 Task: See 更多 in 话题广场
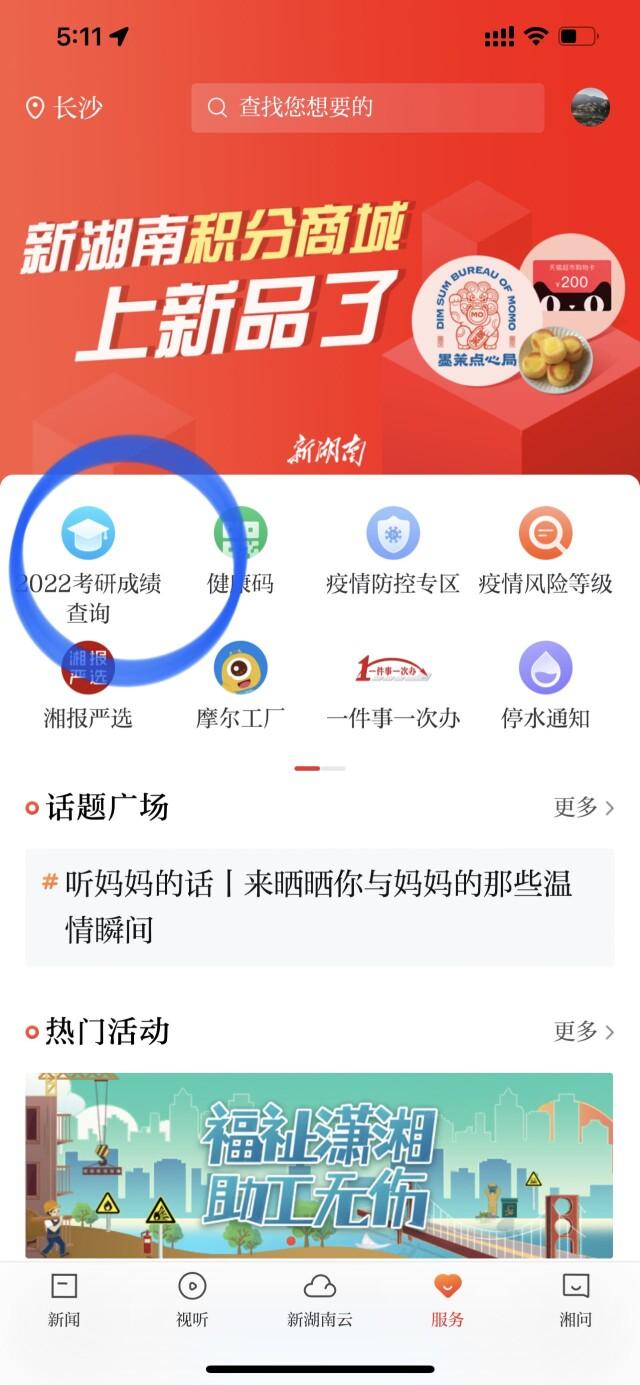(584, 807)
